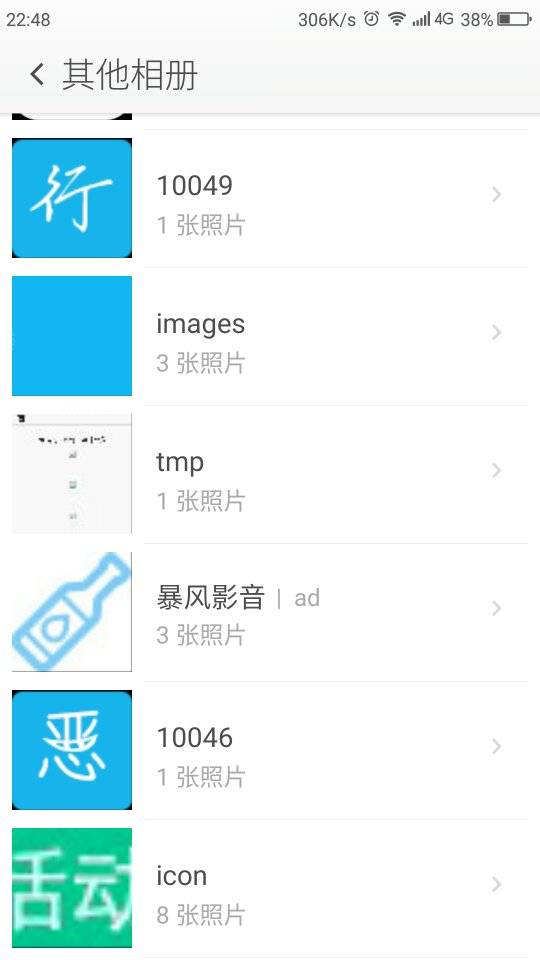Screen dimensions: 540x960
Task: Open the icon album
Action: click(x=270, y=888)
